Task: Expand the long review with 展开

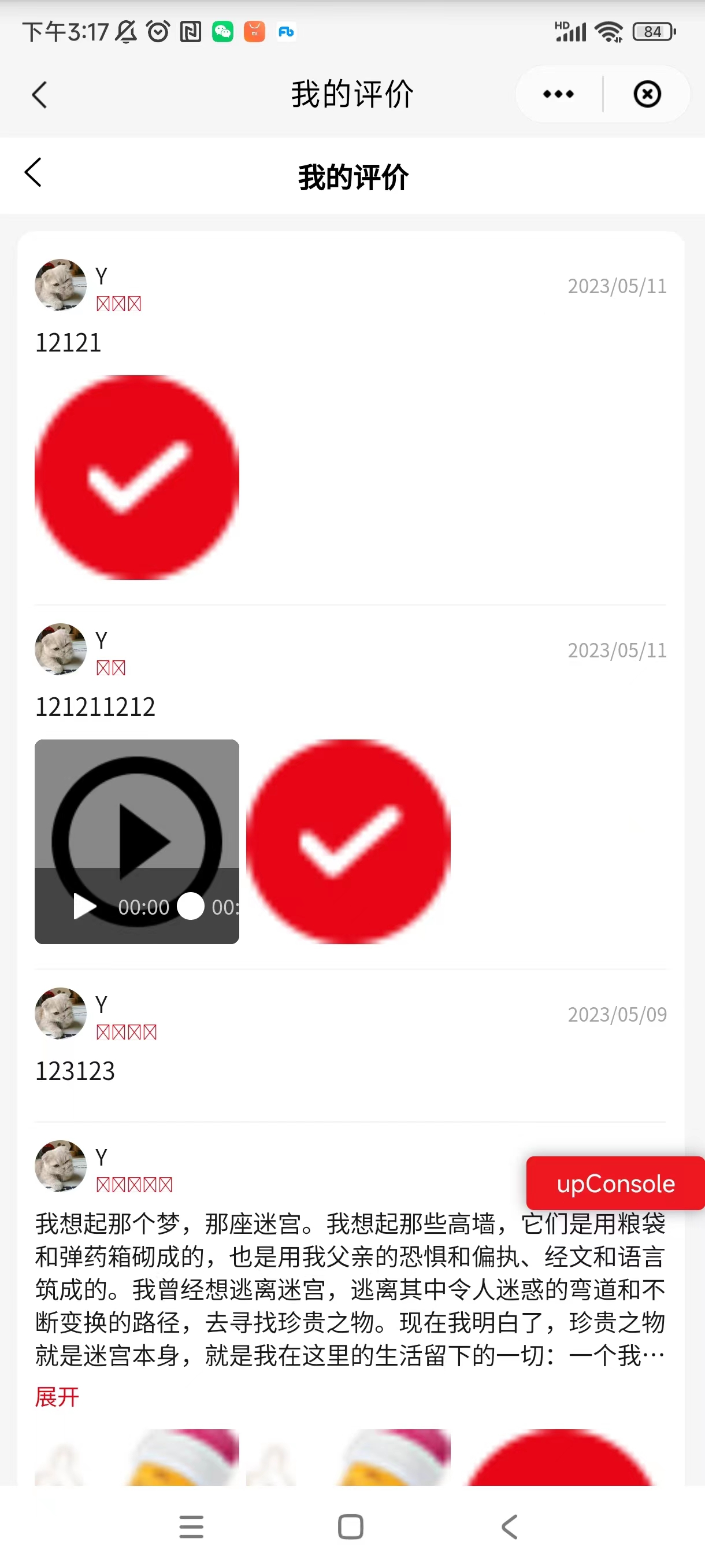Action: click(57, 1396)
